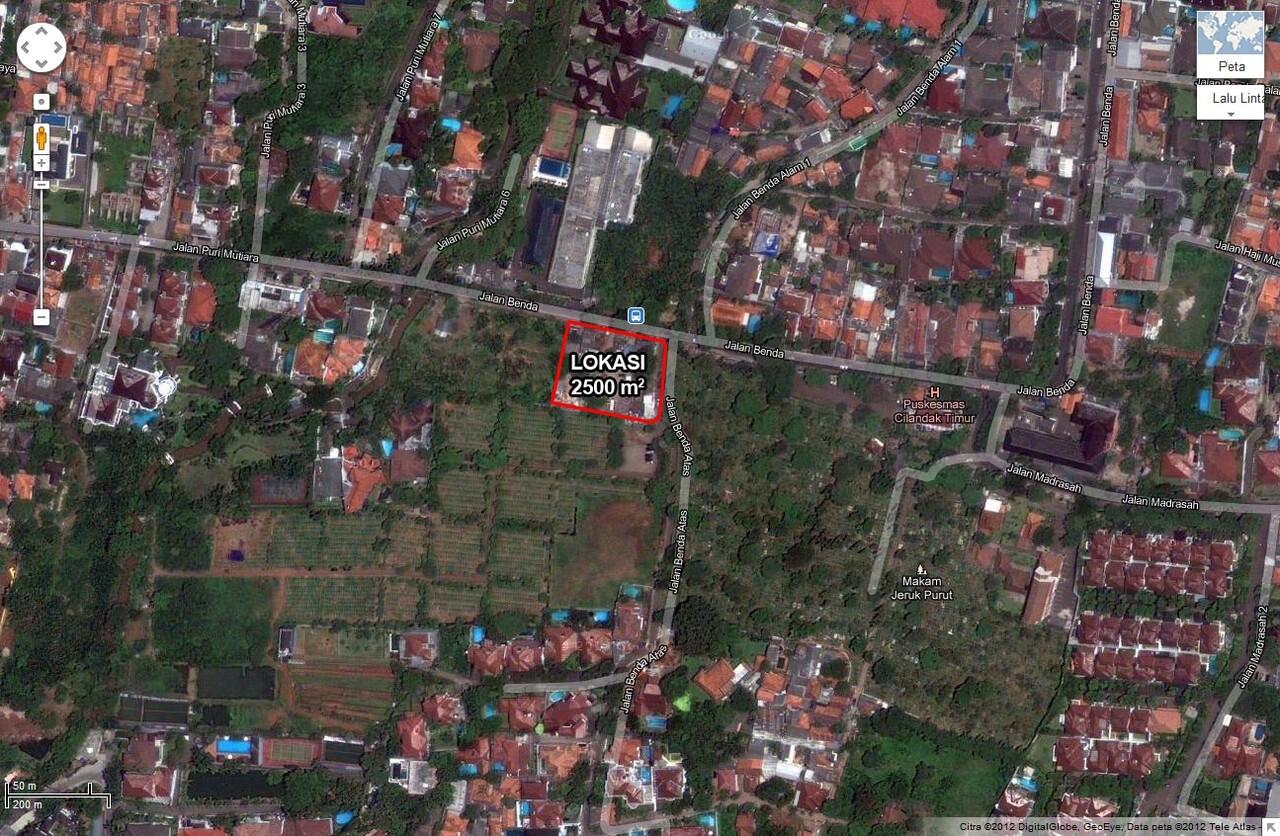Zoom out with the bottom minus button
This screenshot has height=836, width=1280.
tap(41, 317)
